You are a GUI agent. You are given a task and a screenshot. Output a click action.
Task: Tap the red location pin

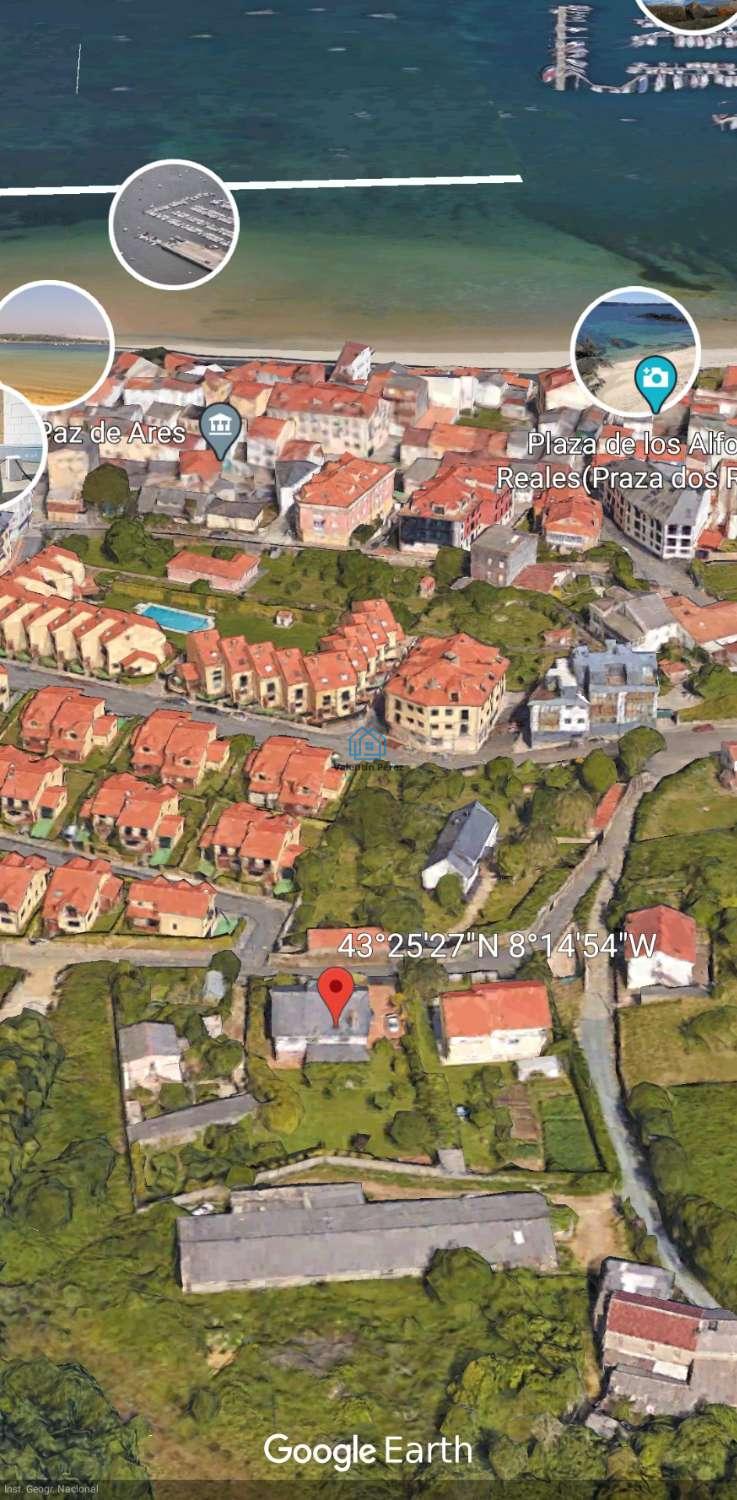click(x=336, y=993)
